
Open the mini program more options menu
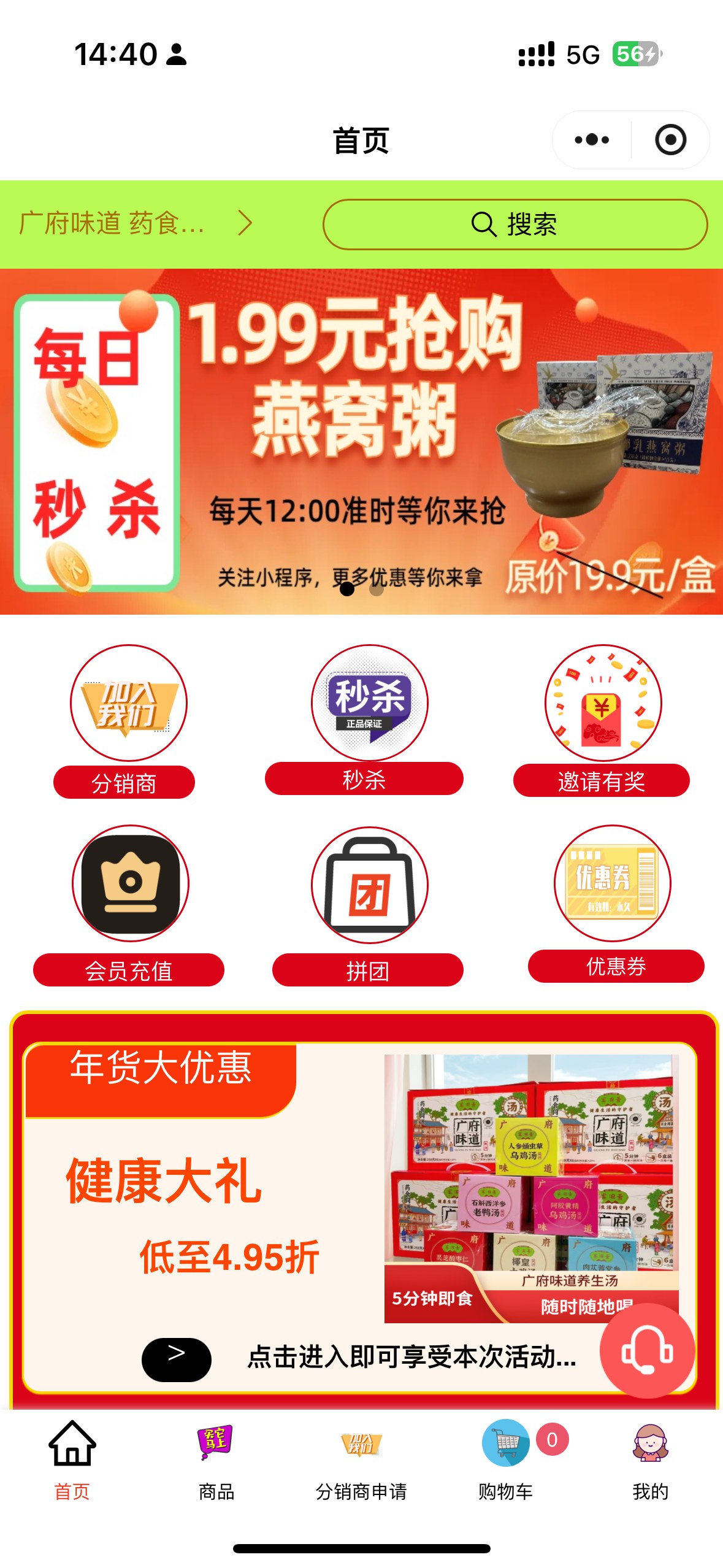point(591,140)
